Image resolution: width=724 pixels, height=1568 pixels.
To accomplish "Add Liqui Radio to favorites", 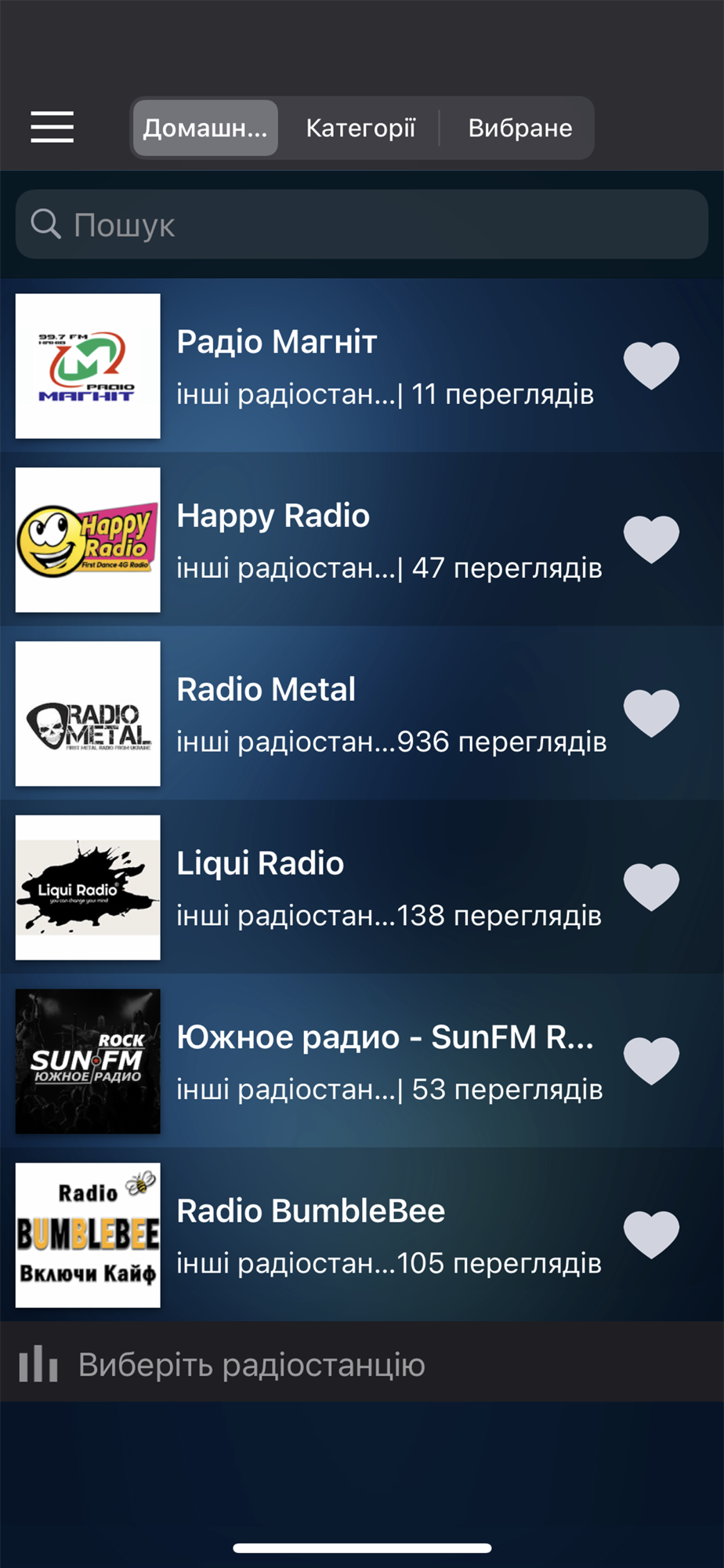I will coord(651,887).
